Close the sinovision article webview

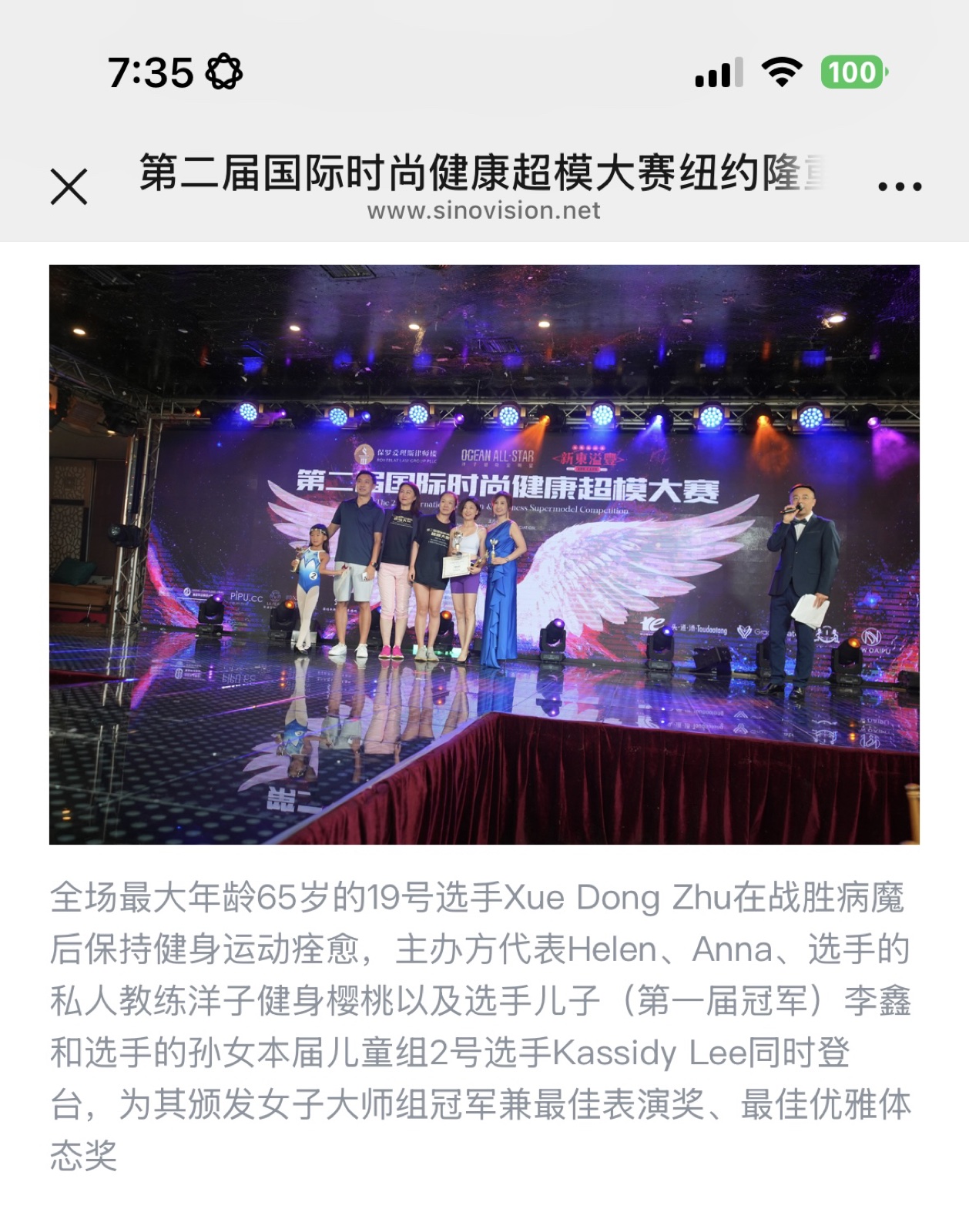point(69,186)
